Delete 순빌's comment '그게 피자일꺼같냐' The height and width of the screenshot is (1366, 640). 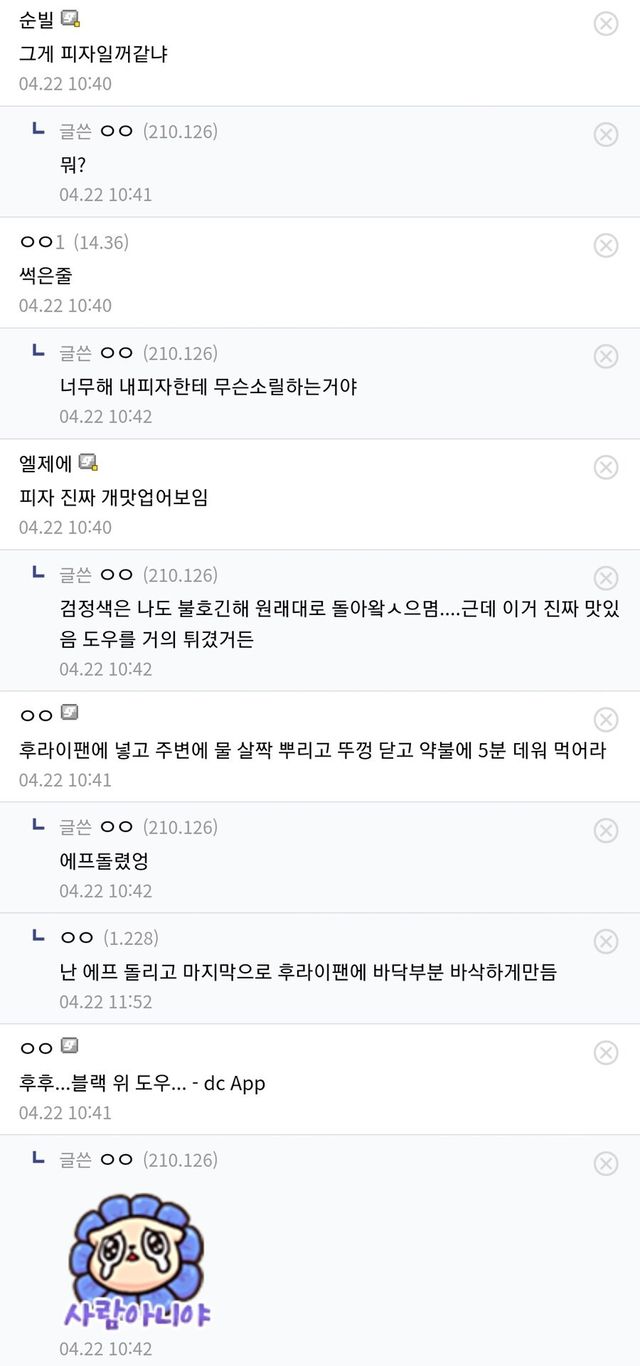(606, 24)
